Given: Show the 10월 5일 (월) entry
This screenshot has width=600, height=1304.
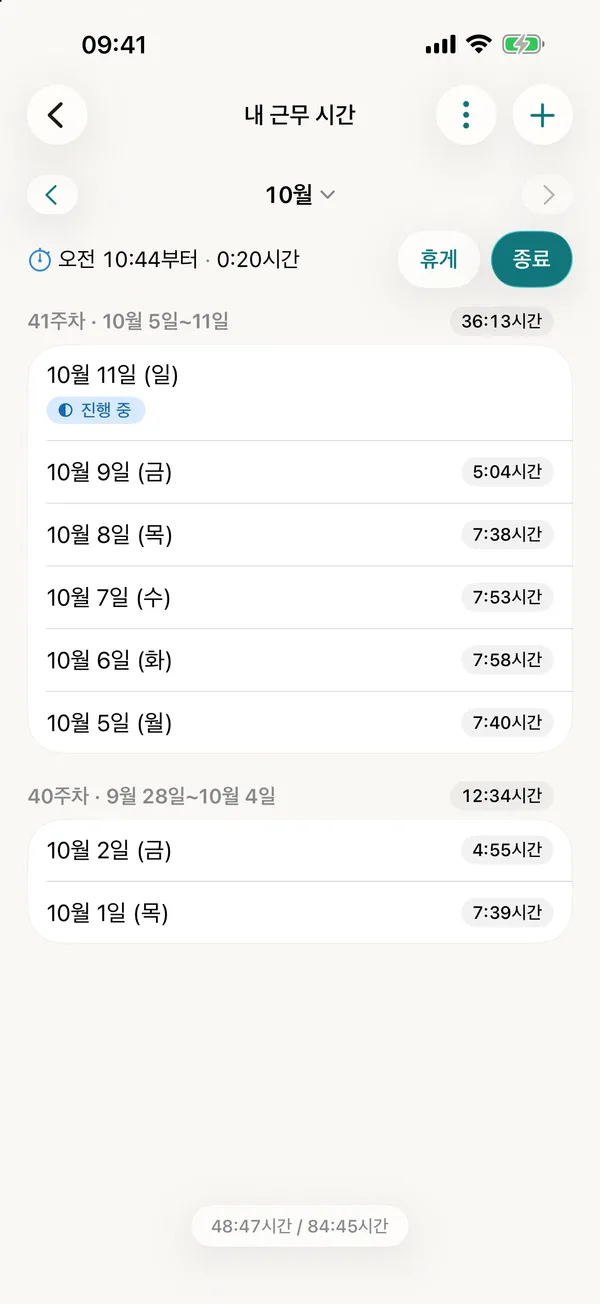Looking at the screenshot, I should click(x=300, y=722).
